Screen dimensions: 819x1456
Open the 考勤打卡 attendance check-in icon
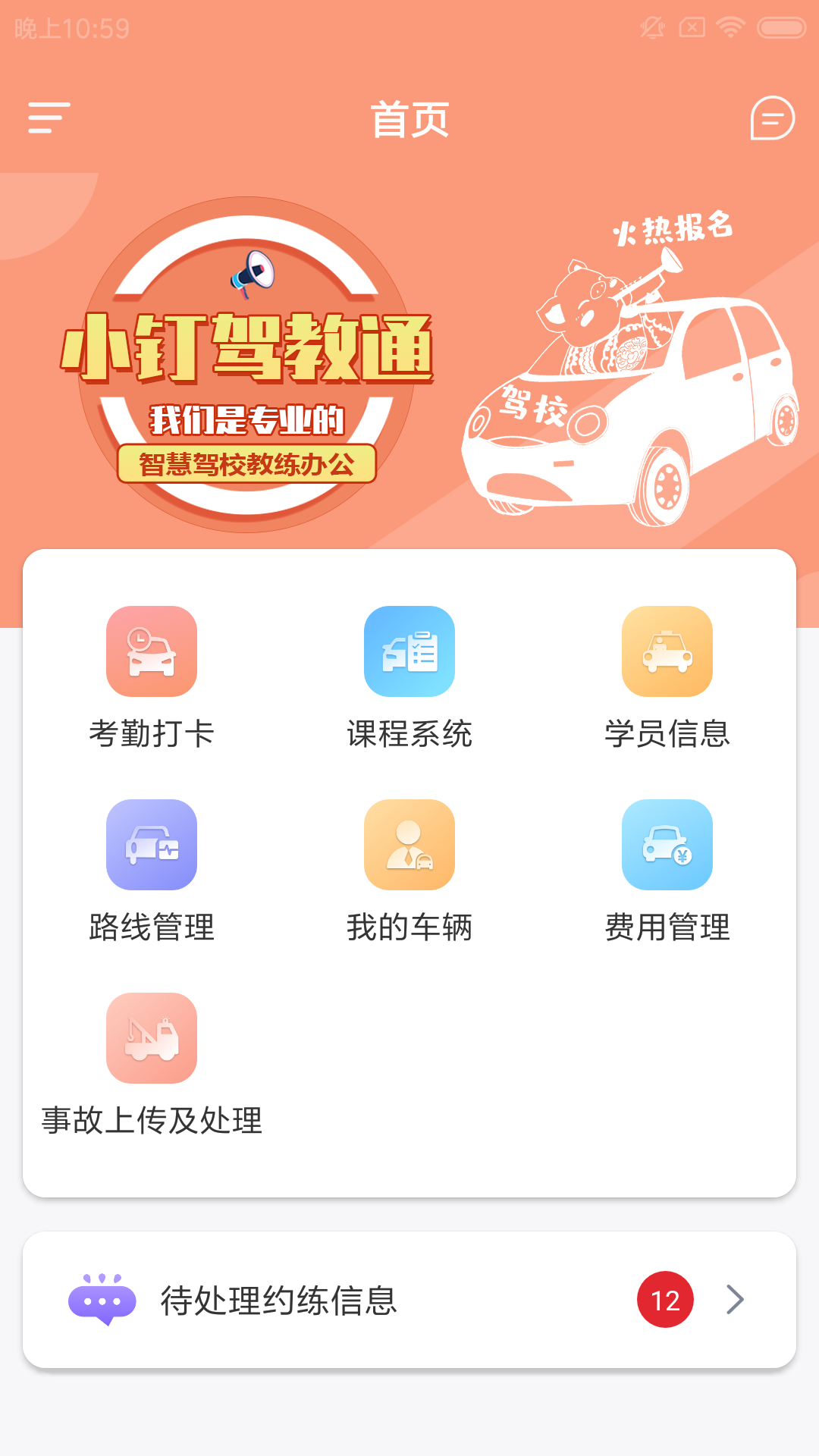click(x=152, y=652)
